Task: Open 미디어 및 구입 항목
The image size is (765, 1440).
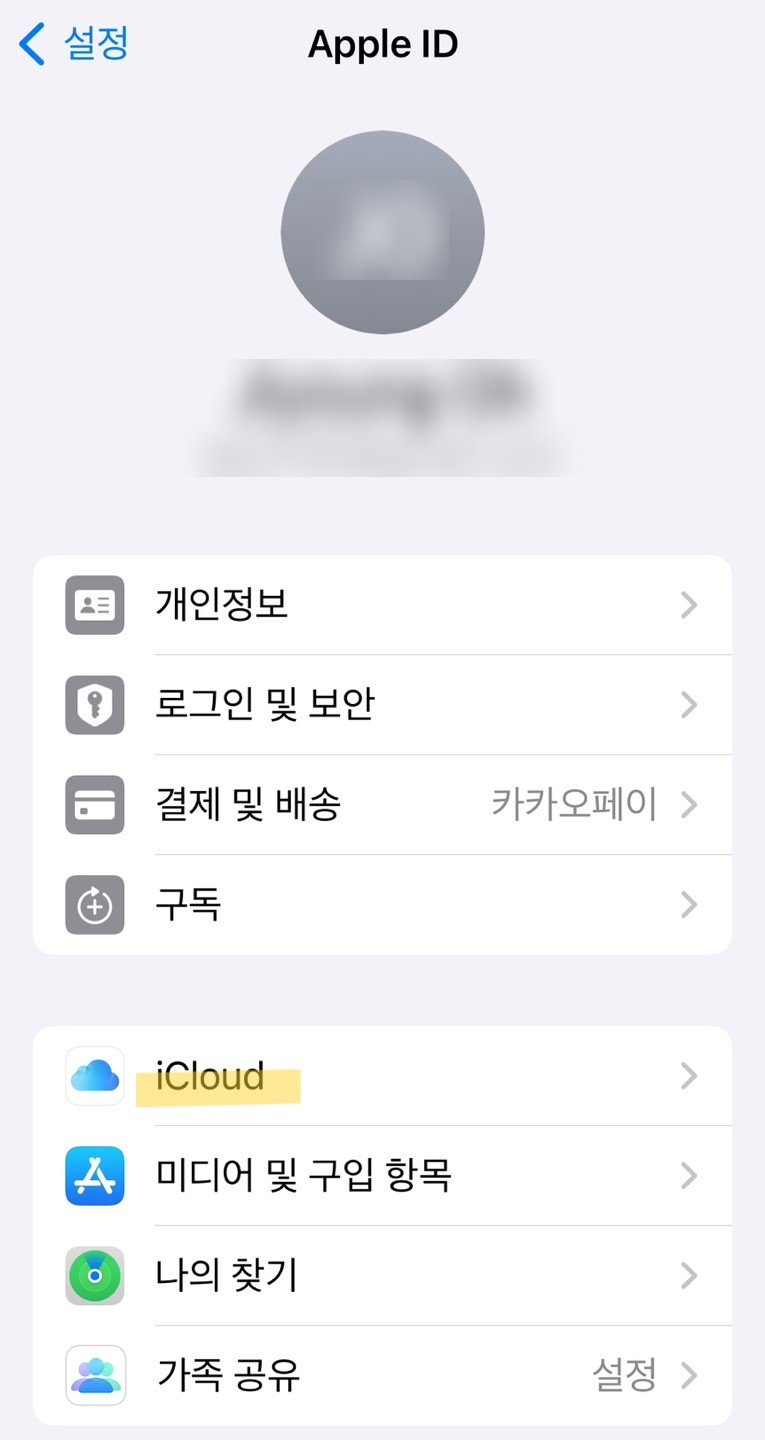Action: tap(382, 1175)
